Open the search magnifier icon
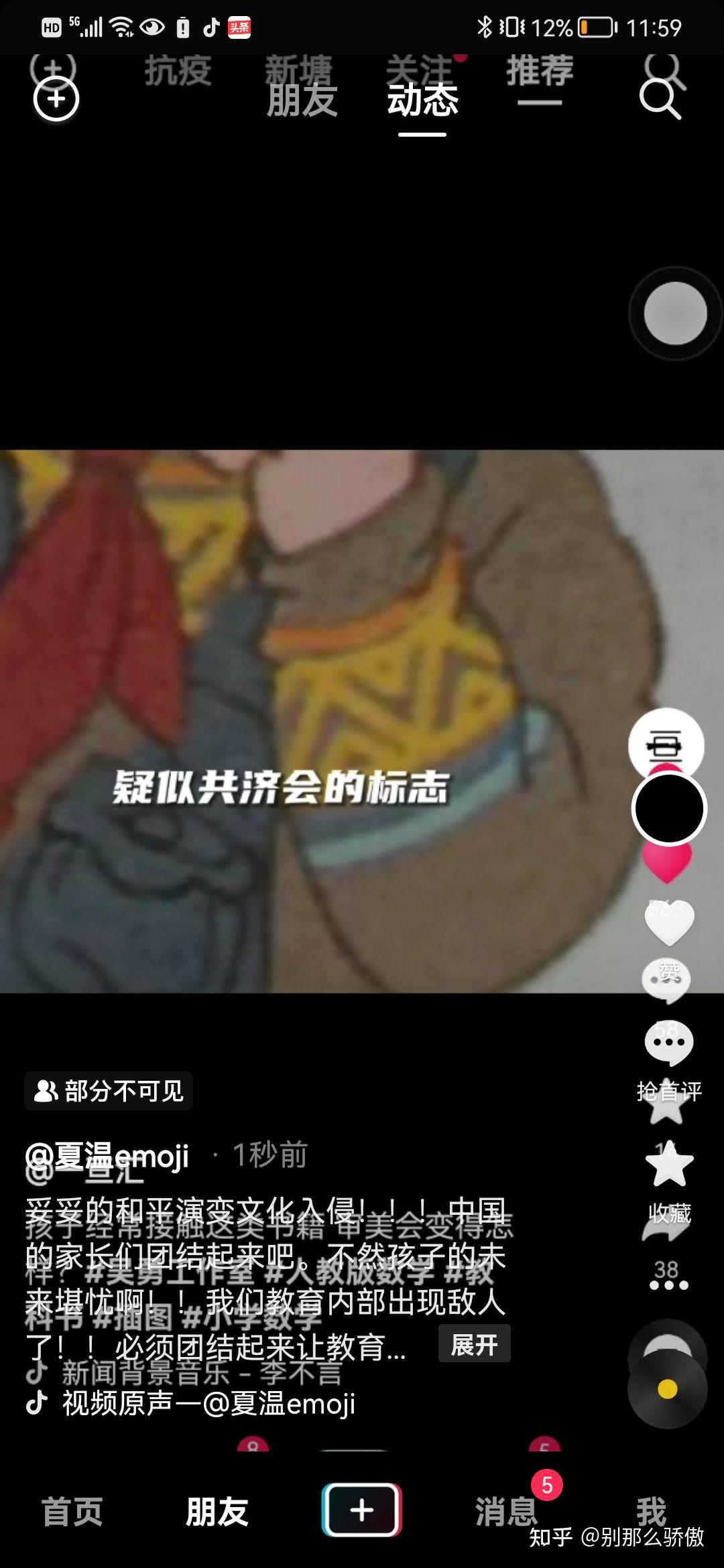The image size is (724, 1568). (x=660, y=99)
